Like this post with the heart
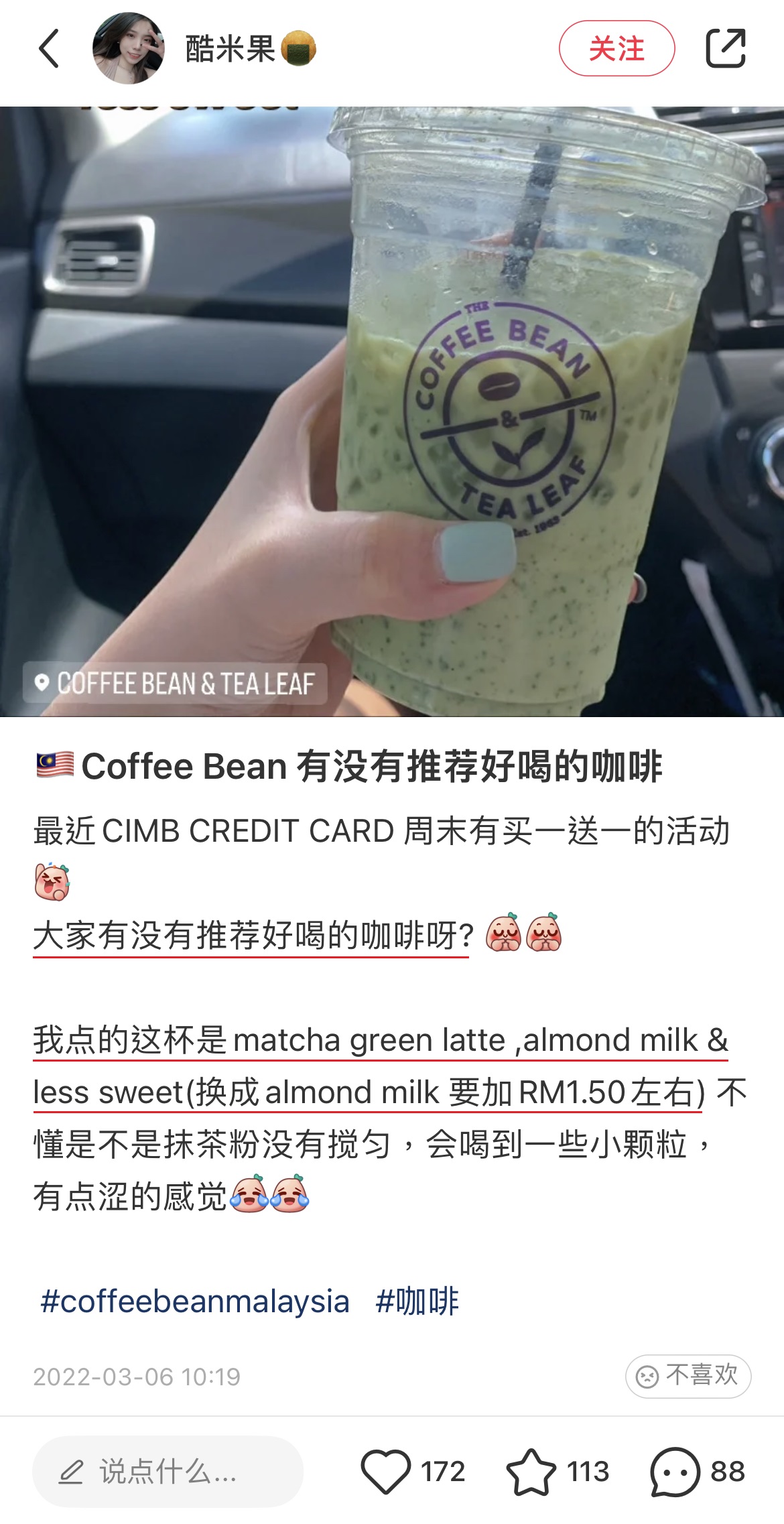The width and height of the screenshot is (784, 1524). 386,1472
